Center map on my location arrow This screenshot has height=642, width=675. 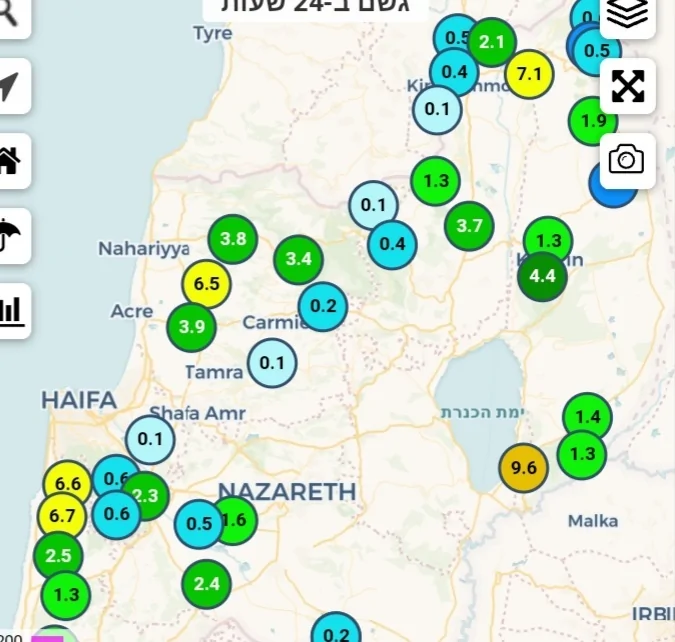(10, 87)
